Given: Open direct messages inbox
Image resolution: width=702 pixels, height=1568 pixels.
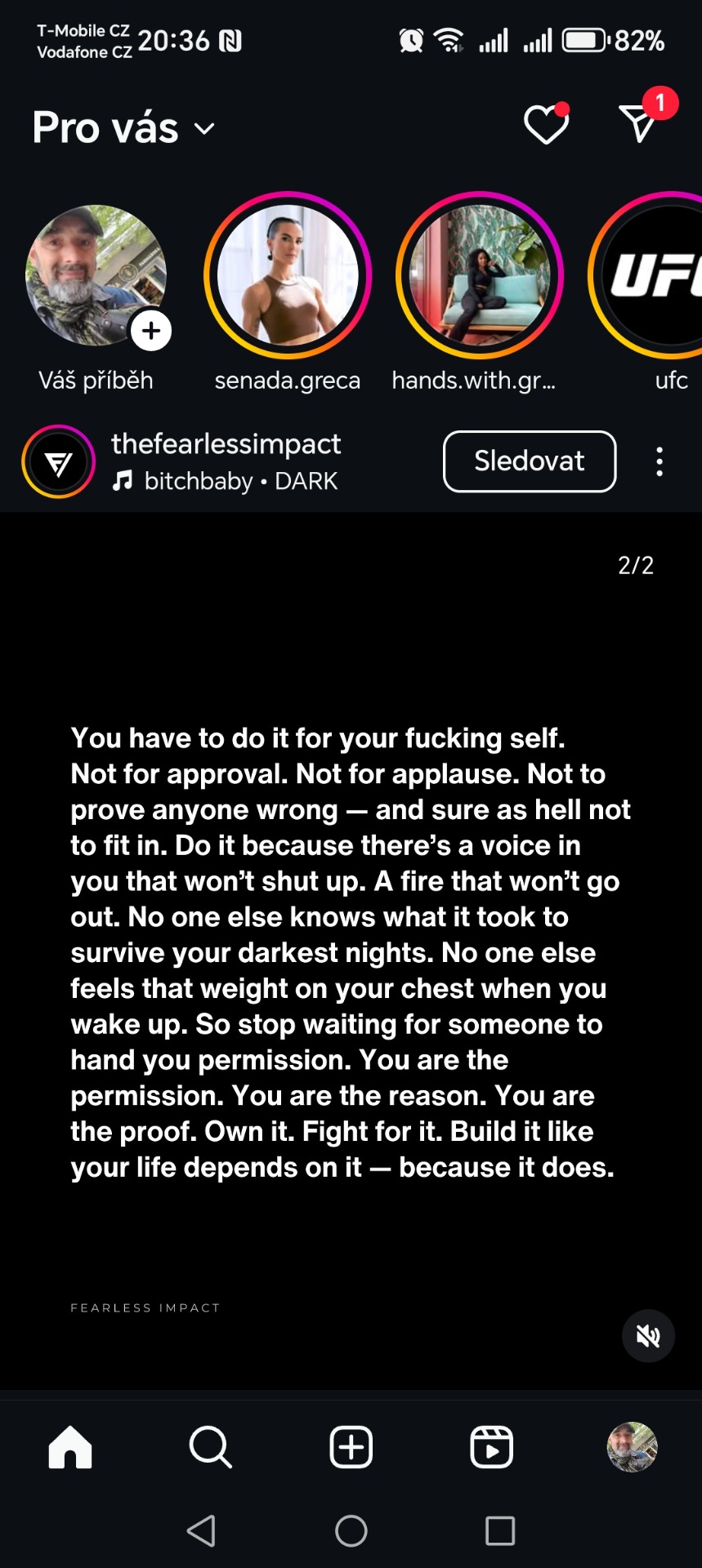Looking at the screenshot, I should [x=639, y=124].
